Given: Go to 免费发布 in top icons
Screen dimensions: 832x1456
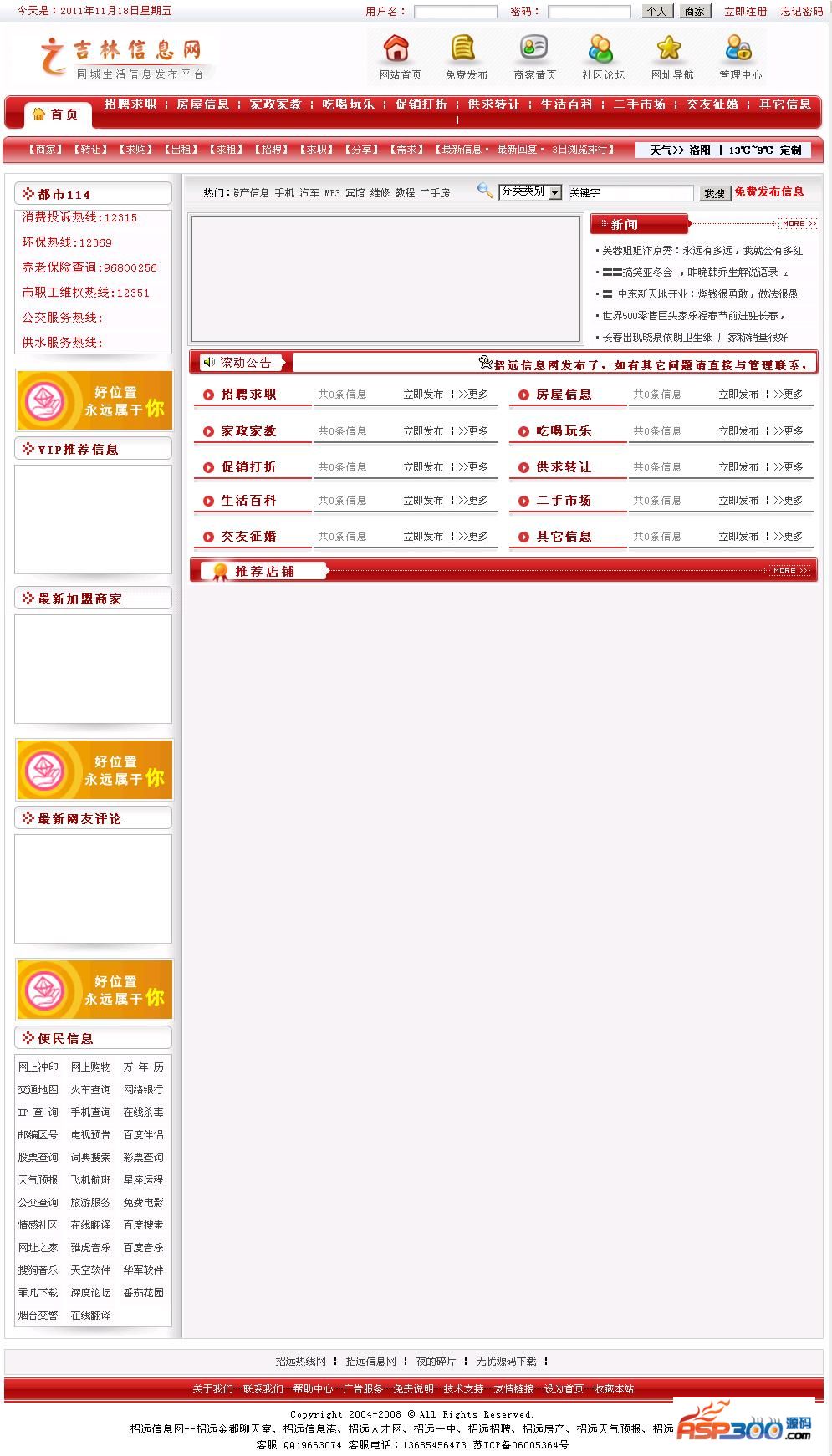Looking at the screenshot, I should pyautogui.click(x=466, y=57).
